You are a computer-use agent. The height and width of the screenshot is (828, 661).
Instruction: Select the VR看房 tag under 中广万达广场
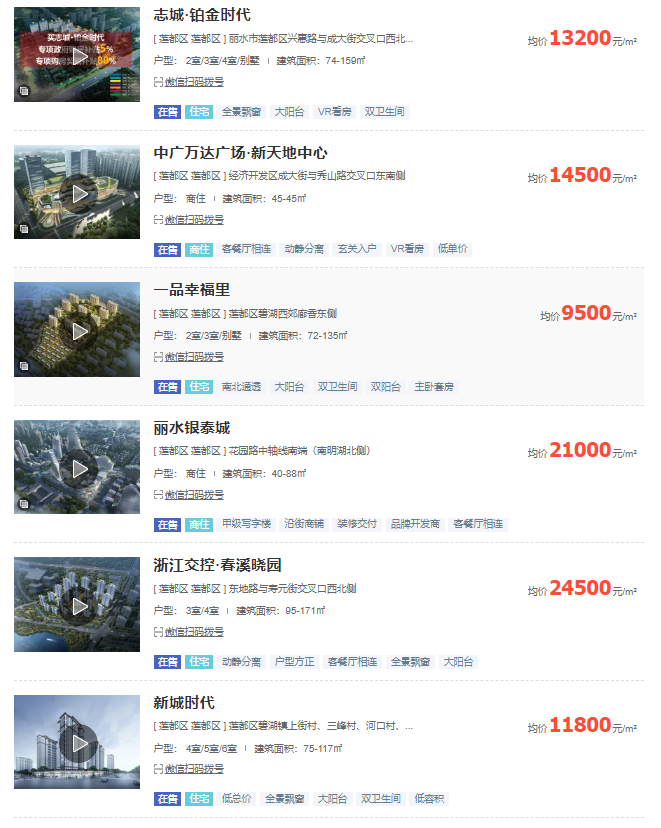(x=407, y=249)
